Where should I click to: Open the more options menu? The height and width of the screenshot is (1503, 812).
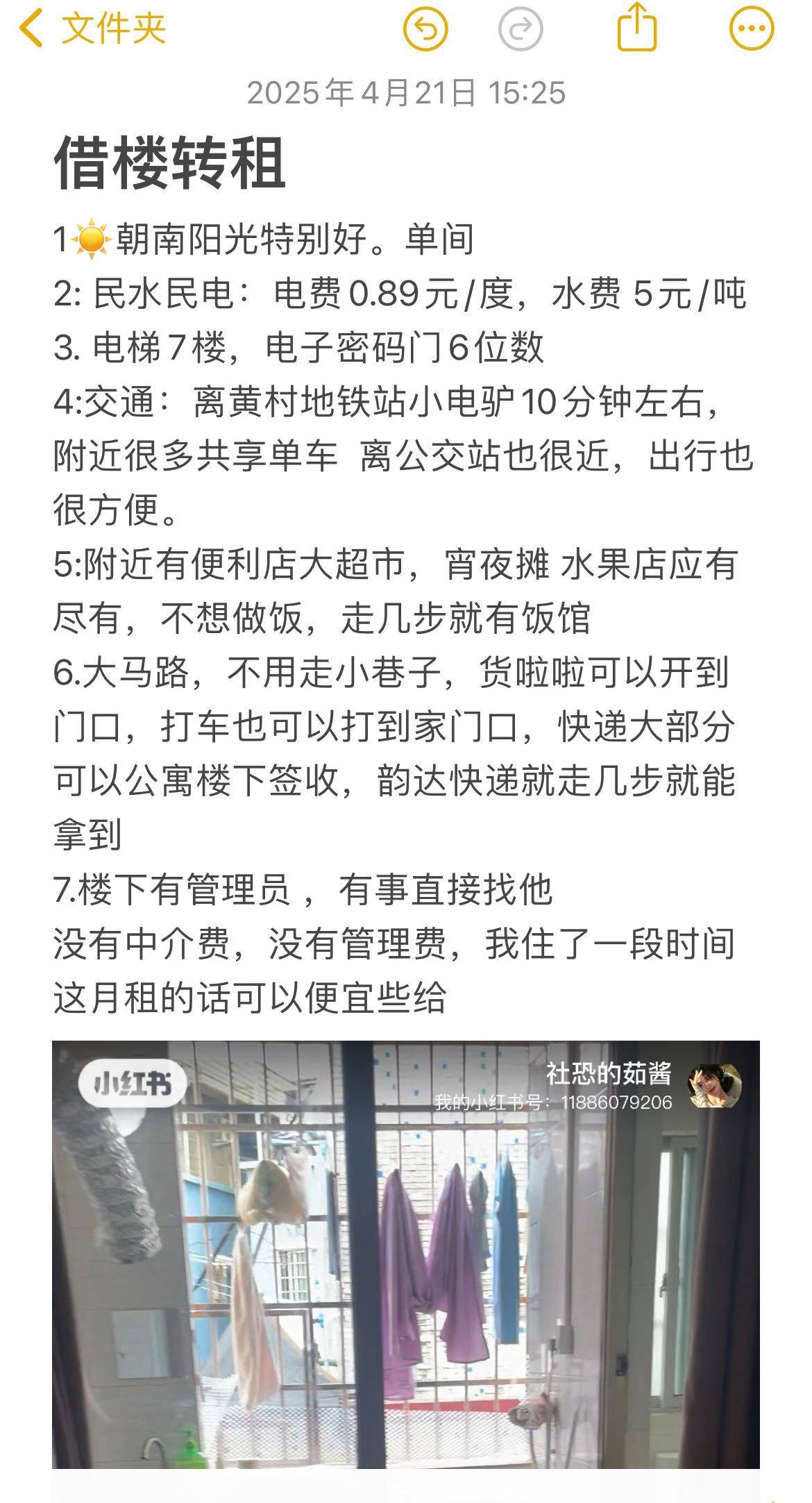click(752, 28)
